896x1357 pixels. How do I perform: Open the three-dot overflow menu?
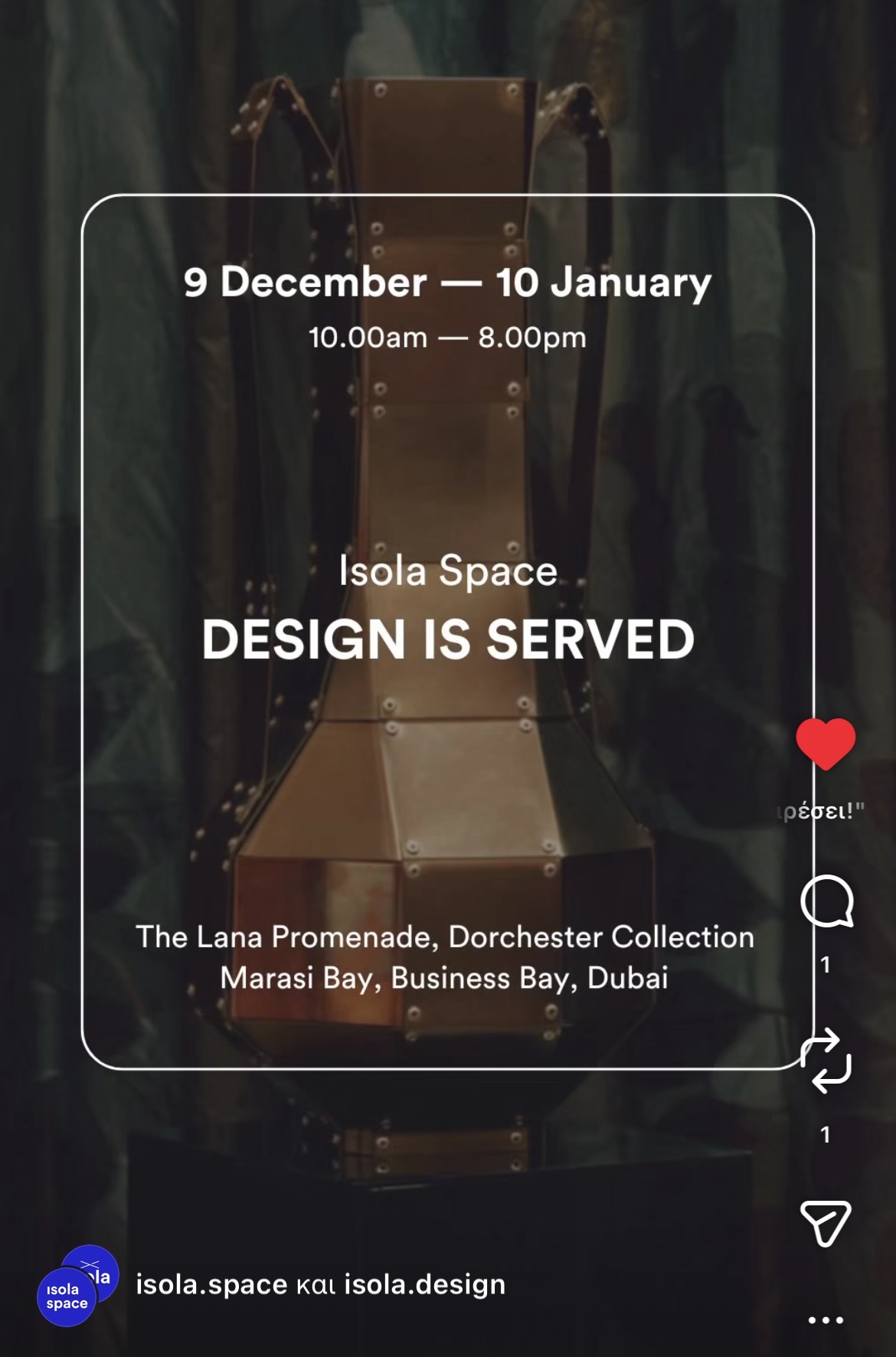[826, 1319]
